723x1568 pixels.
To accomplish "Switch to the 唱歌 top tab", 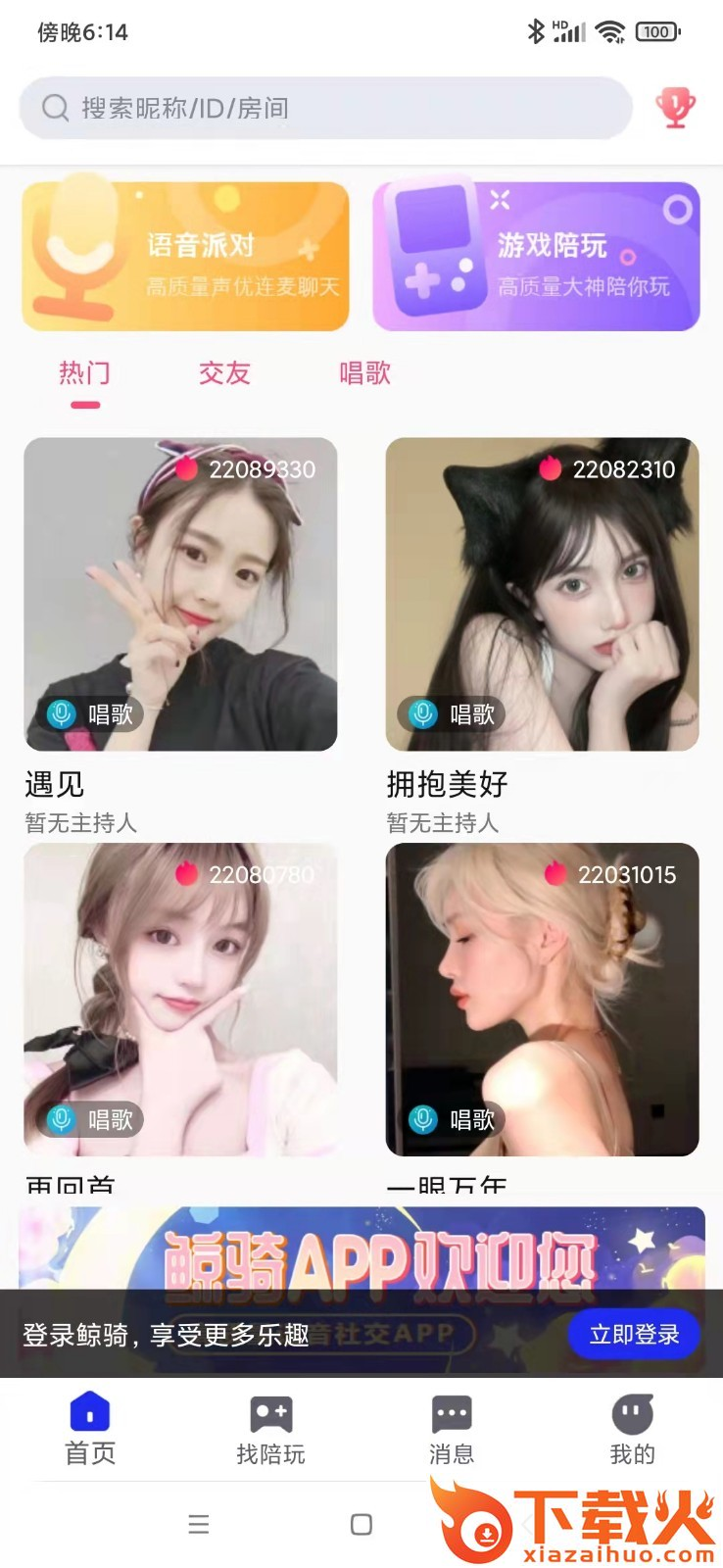I will (364, 373).
